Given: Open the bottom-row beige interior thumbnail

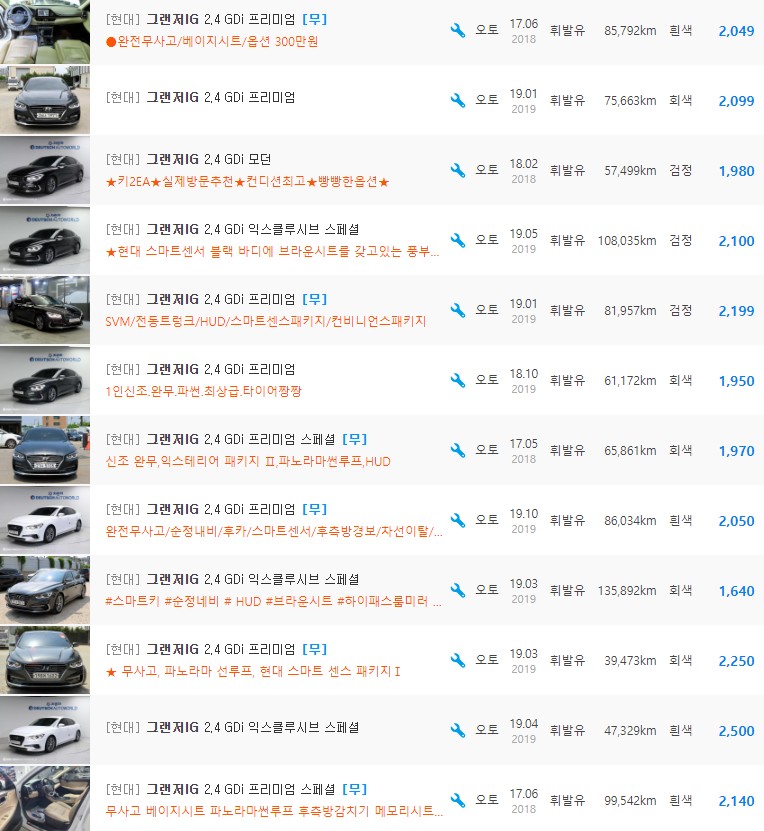Looking at the screenshot, I should [44, 799].
